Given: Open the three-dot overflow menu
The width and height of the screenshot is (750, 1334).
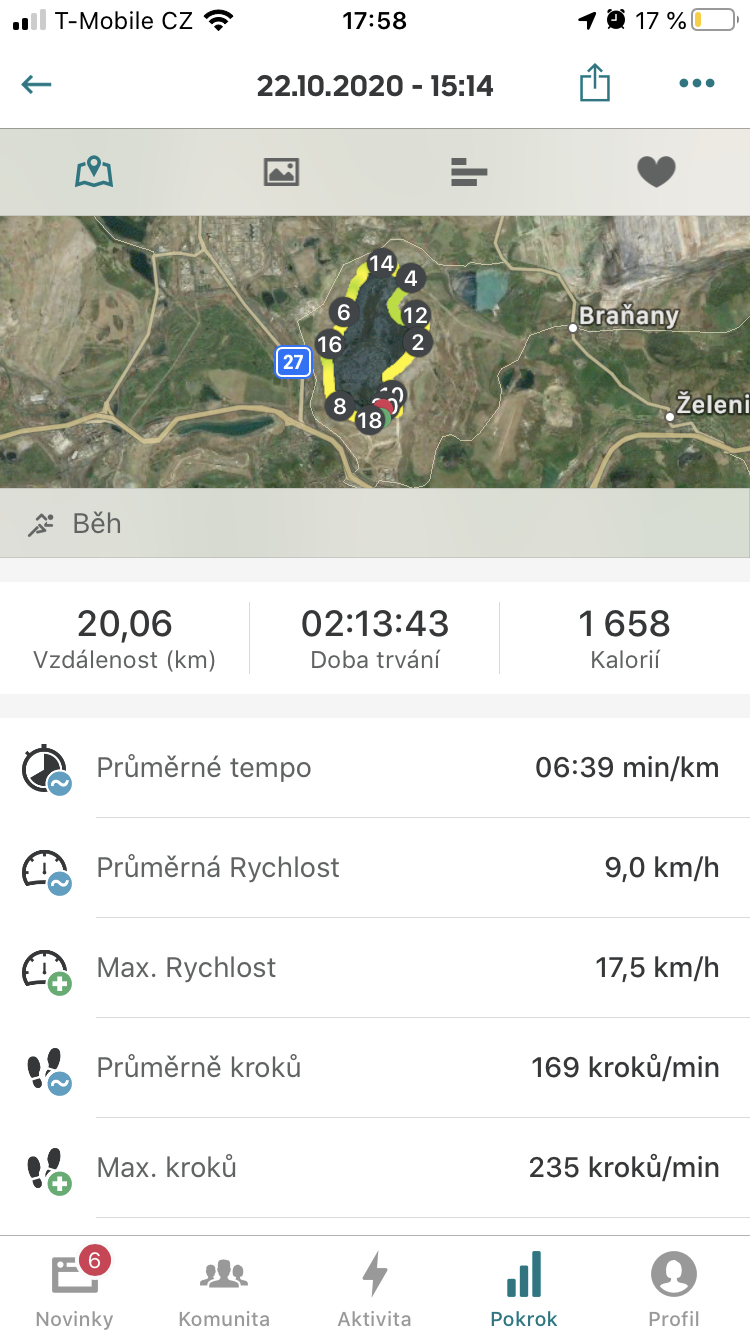Looking at the screenshot, I should (697, 84).
